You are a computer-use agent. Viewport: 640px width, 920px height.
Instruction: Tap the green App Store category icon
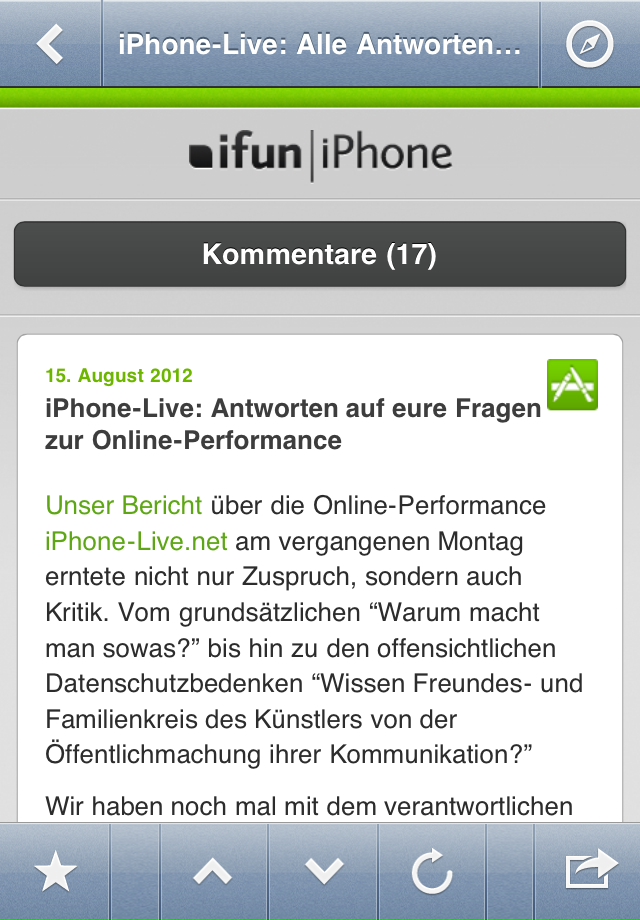point(572,385)
